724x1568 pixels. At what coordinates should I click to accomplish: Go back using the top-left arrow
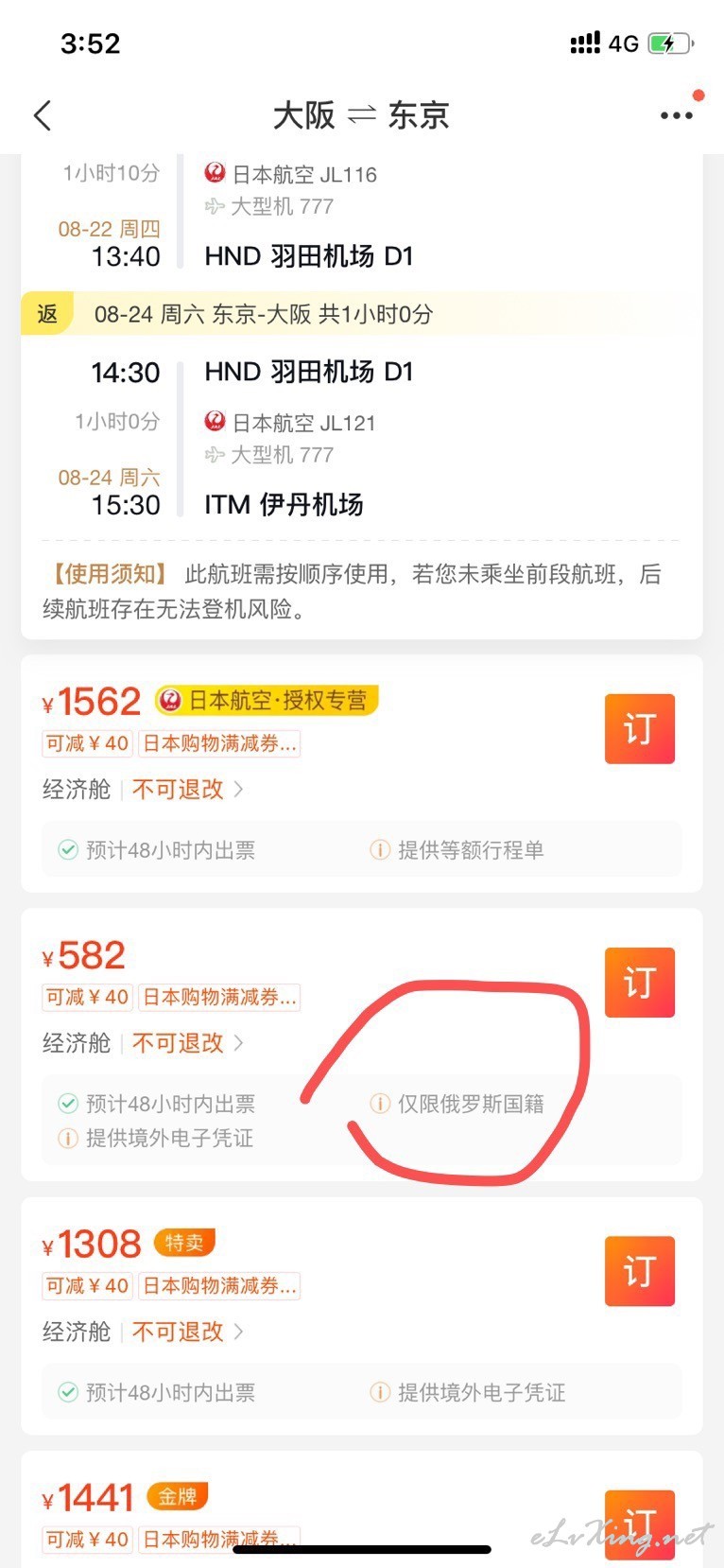point(43,115)
